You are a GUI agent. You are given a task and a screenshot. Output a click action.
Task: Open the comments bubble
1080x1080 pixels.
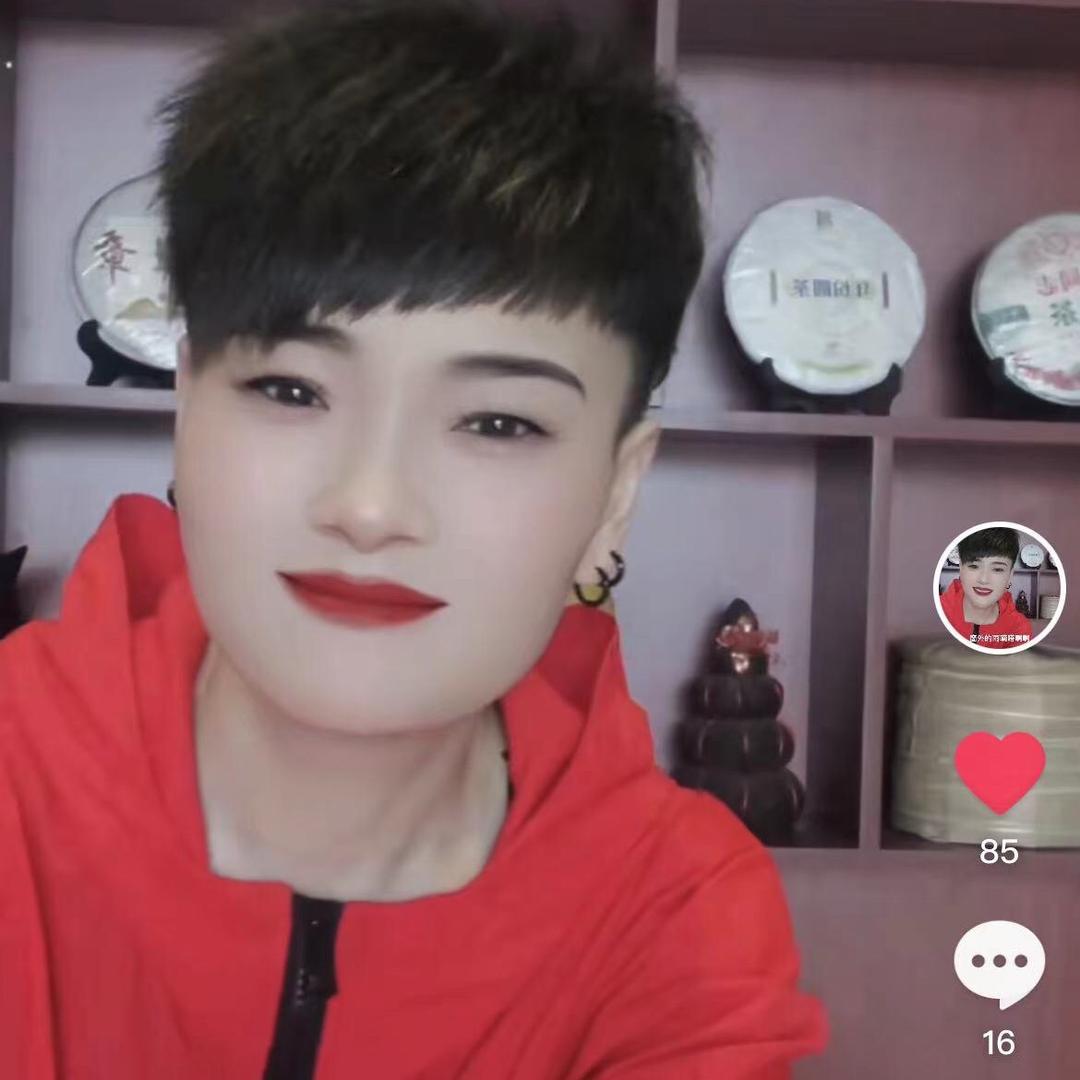coord(999,964)
